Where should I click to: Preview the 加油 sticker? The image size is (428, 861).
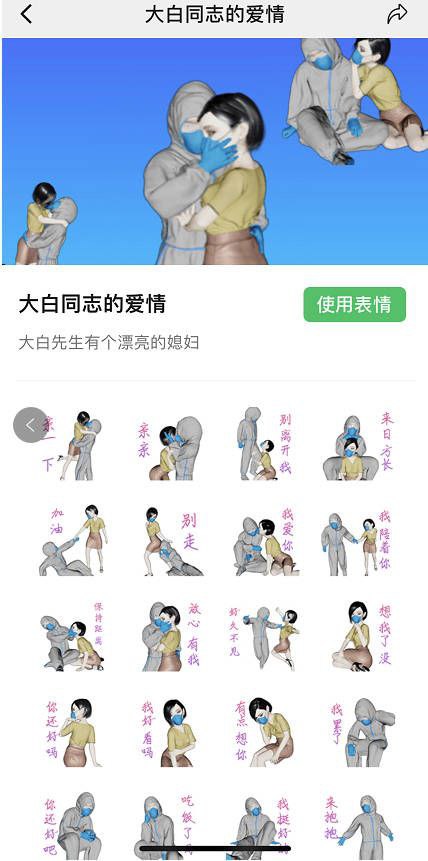tap(73, 540)
